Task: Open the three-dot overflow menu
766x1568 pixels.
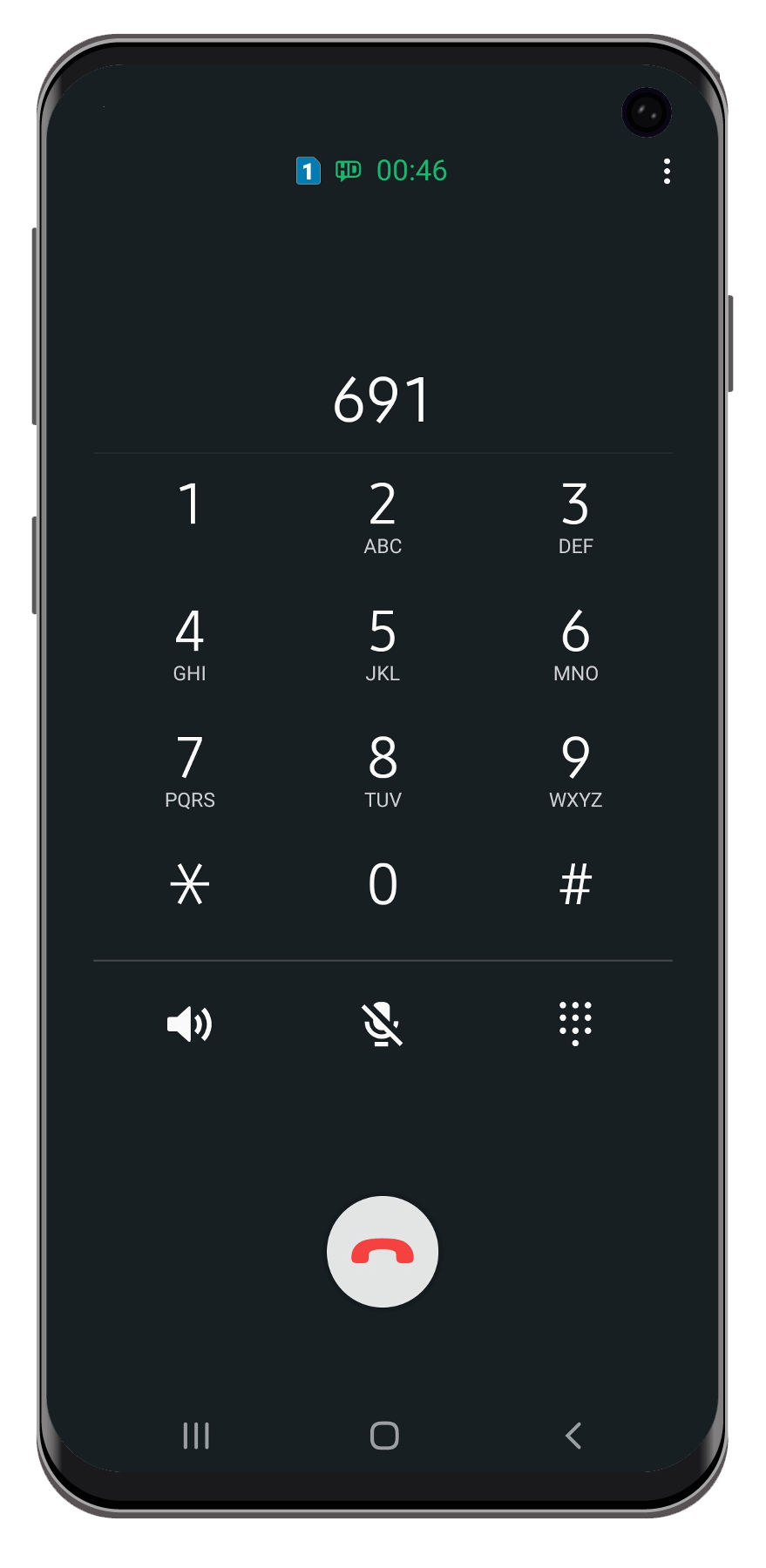Action: [x=667, y=171]
